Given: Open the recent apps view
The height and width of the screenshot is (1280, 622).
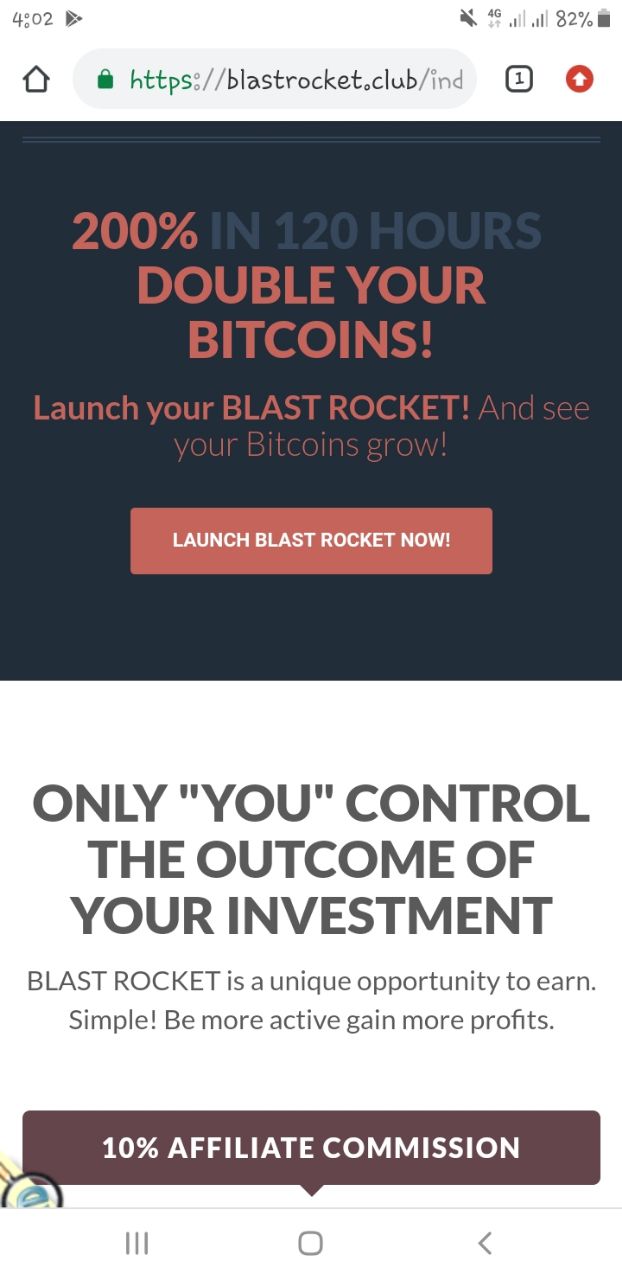Looking at the screenshot, I should point(137,1243).
